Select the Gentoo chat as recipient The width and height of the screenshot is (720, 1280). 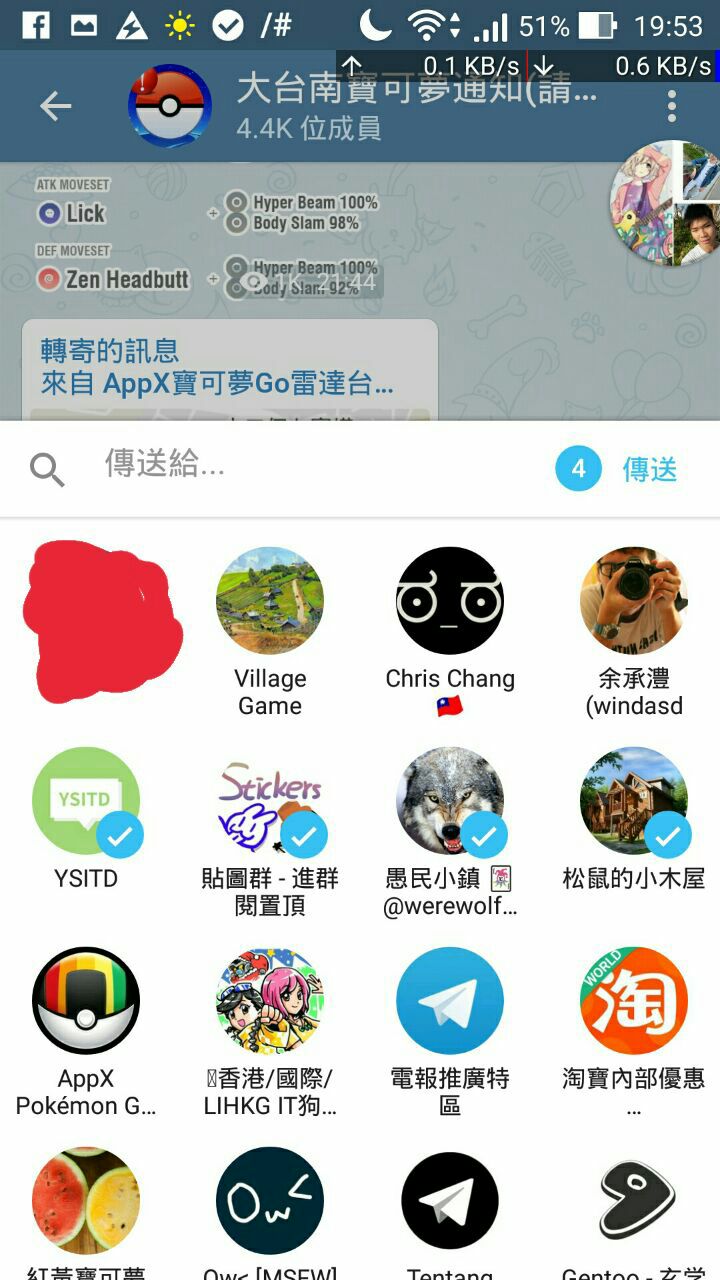pyautogui.click(x=634, y=1200)
